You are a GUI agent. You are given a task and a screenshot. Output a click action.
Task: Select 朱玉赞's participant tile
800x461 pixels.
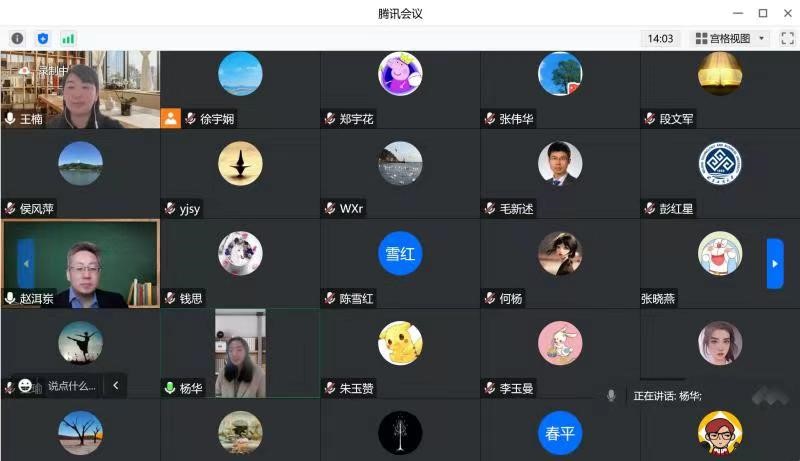(400, 352)
